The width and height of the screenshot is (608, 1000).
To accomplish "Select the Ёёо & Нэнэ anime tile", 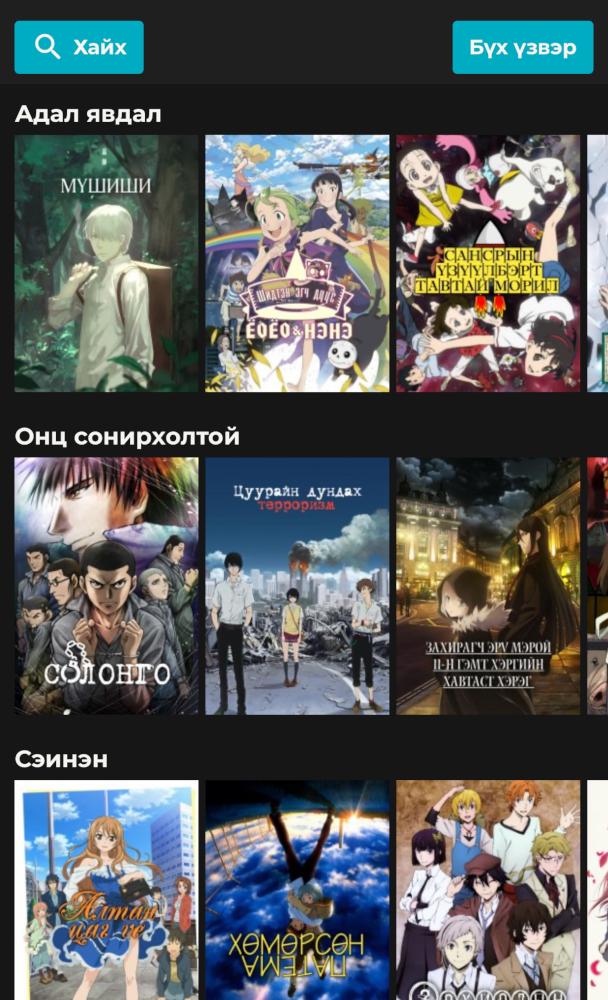I will coord(297,263).
